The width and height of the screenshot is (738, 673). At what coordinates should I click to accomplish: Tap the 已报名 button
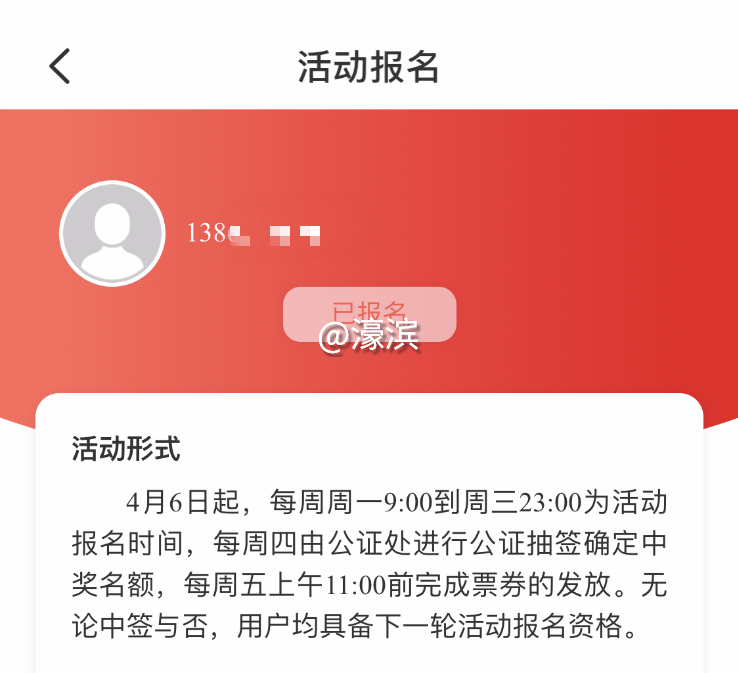(x=369, y=314)
